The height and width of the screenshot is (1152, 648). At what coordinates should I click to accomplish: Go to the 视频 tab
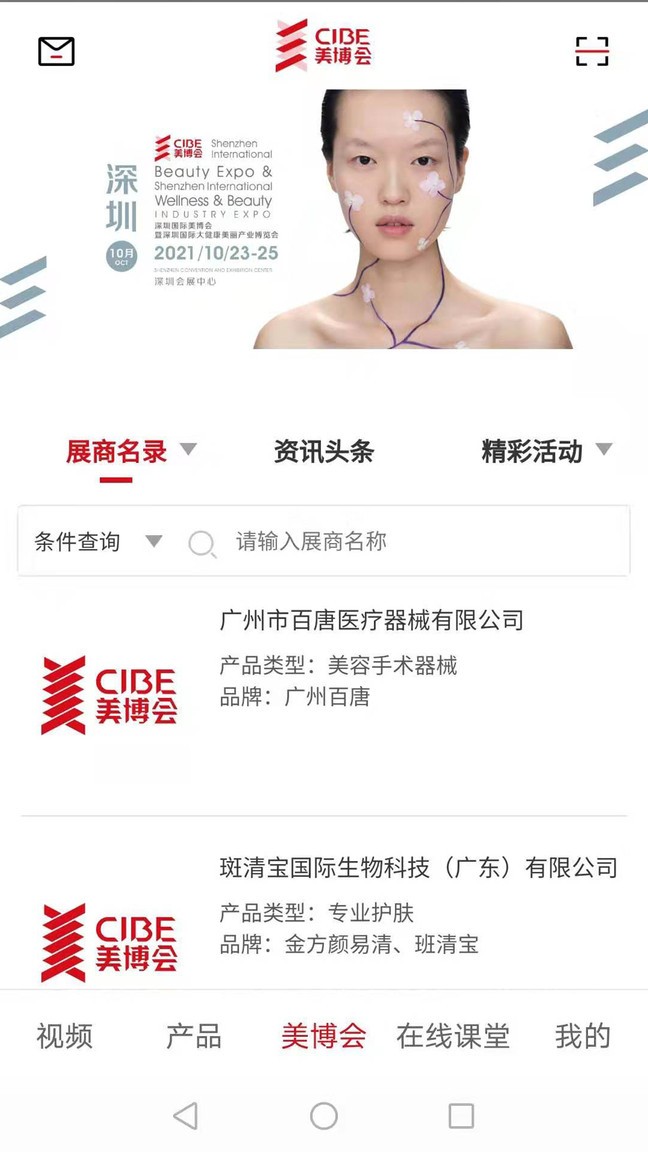point(64,1036)
